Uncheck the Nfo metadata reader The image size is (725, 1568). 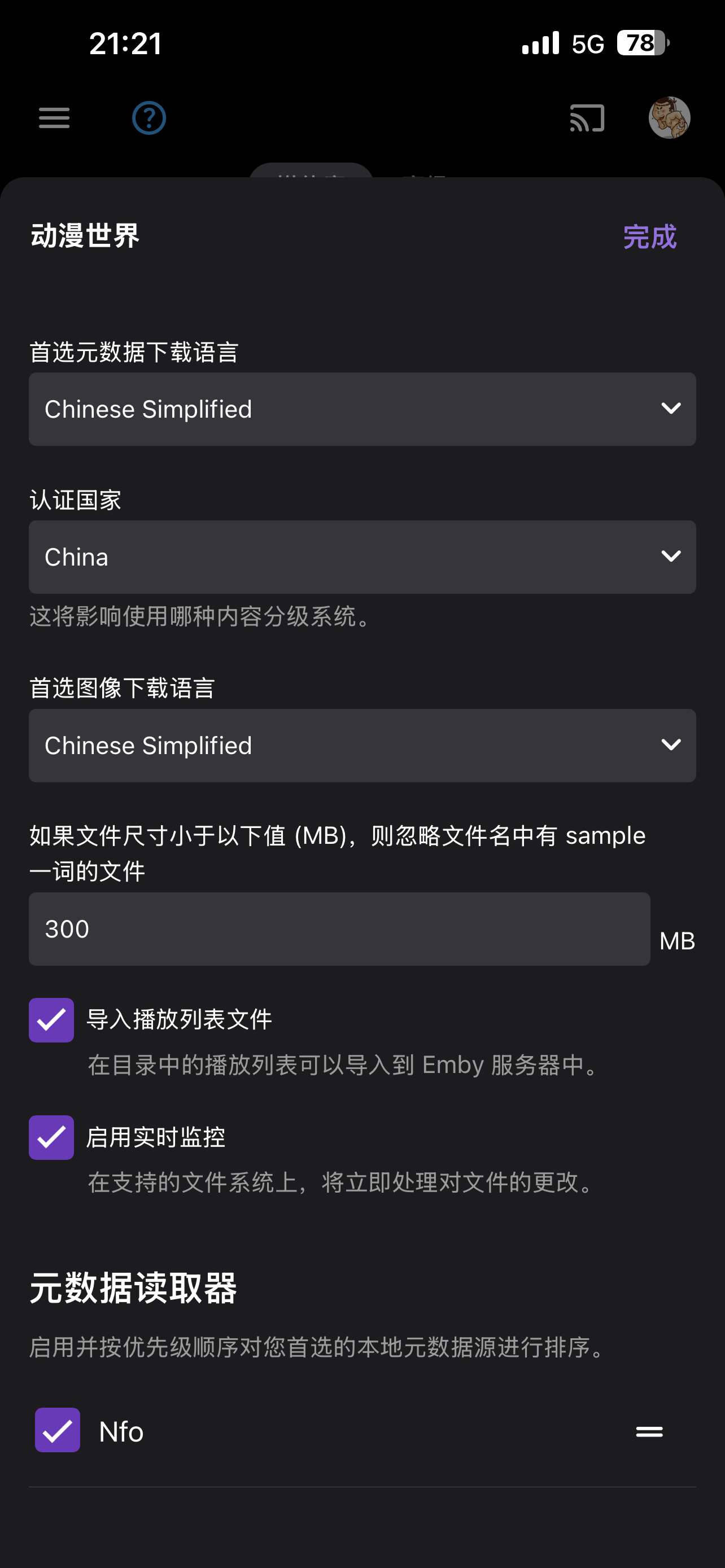tap(58, 1430)
